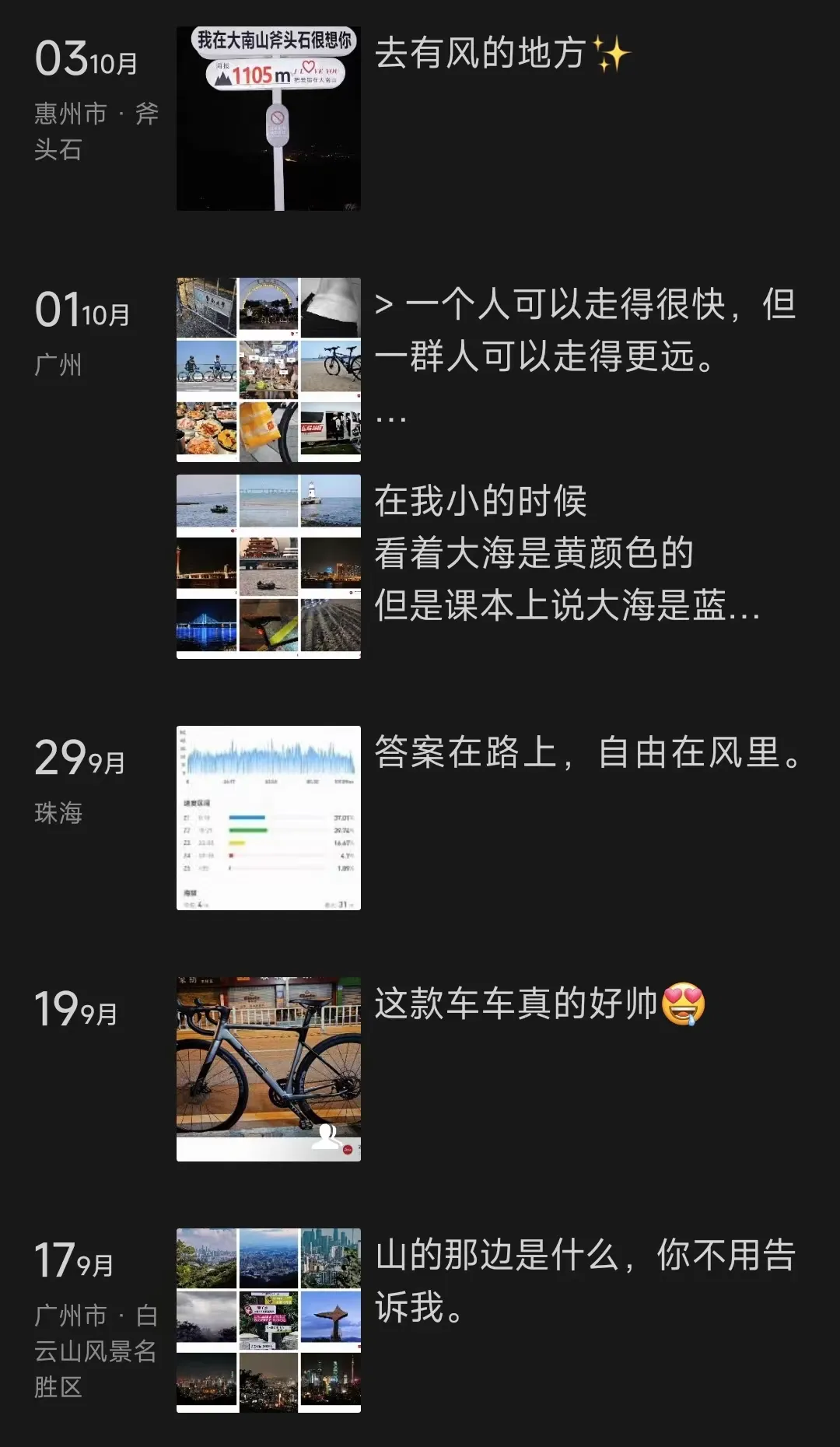This screenshot has width=840, height=1447.
Task: Open the Sept 19 road bike photo
Action: tap(268, 1069)
